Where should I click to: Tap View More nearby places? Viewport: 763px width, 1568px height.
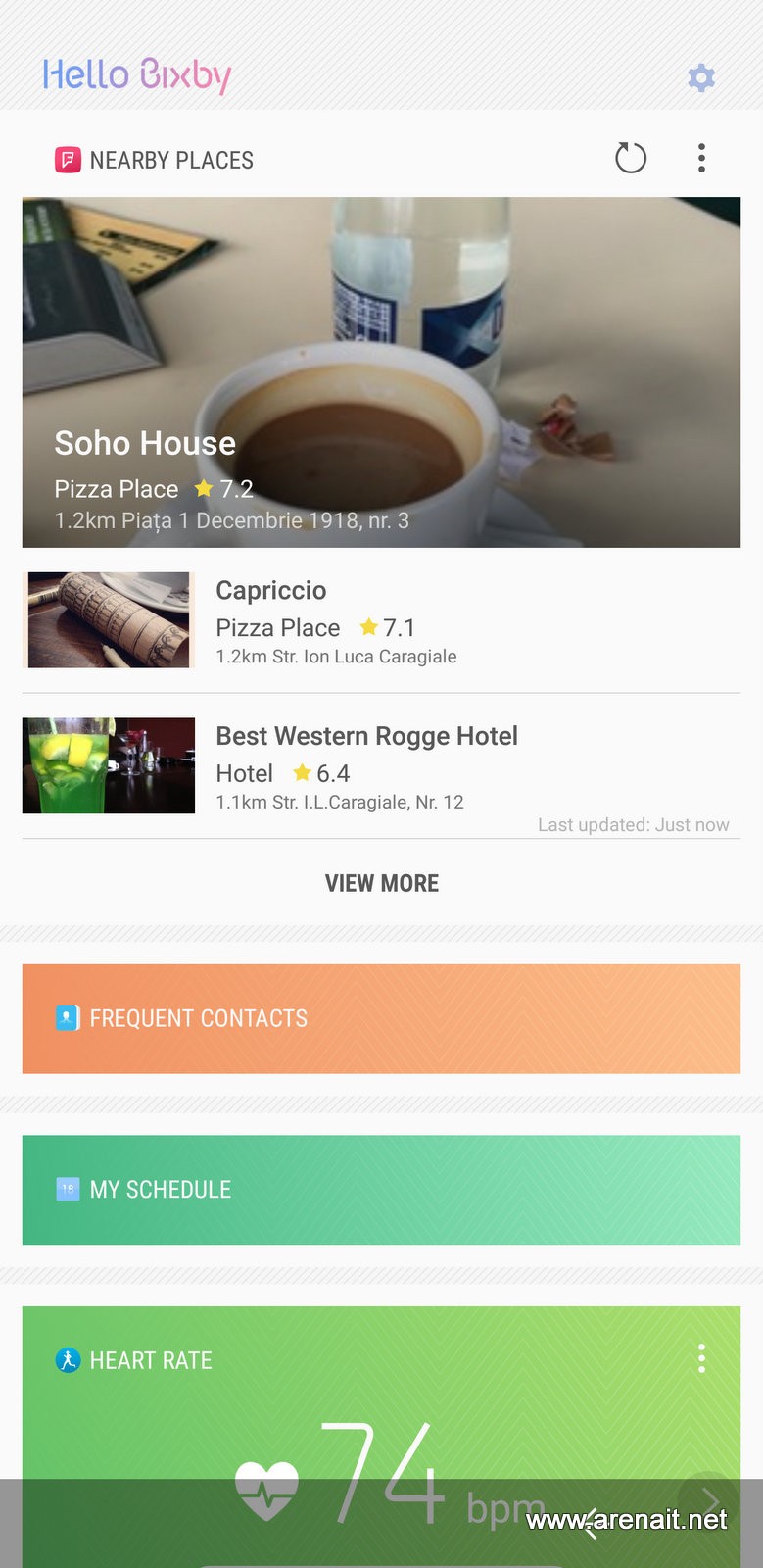pos(381,883)
